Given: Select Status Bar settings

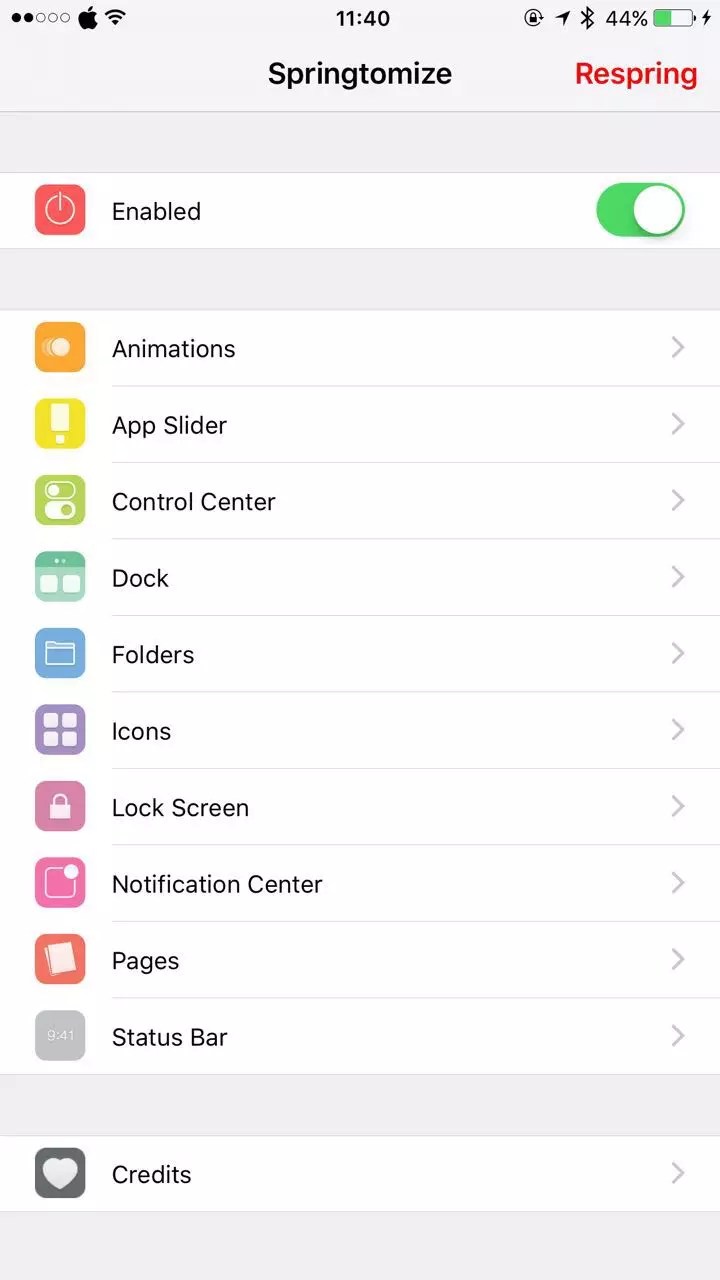Looking at the screenshot, I should [360, 1037].
